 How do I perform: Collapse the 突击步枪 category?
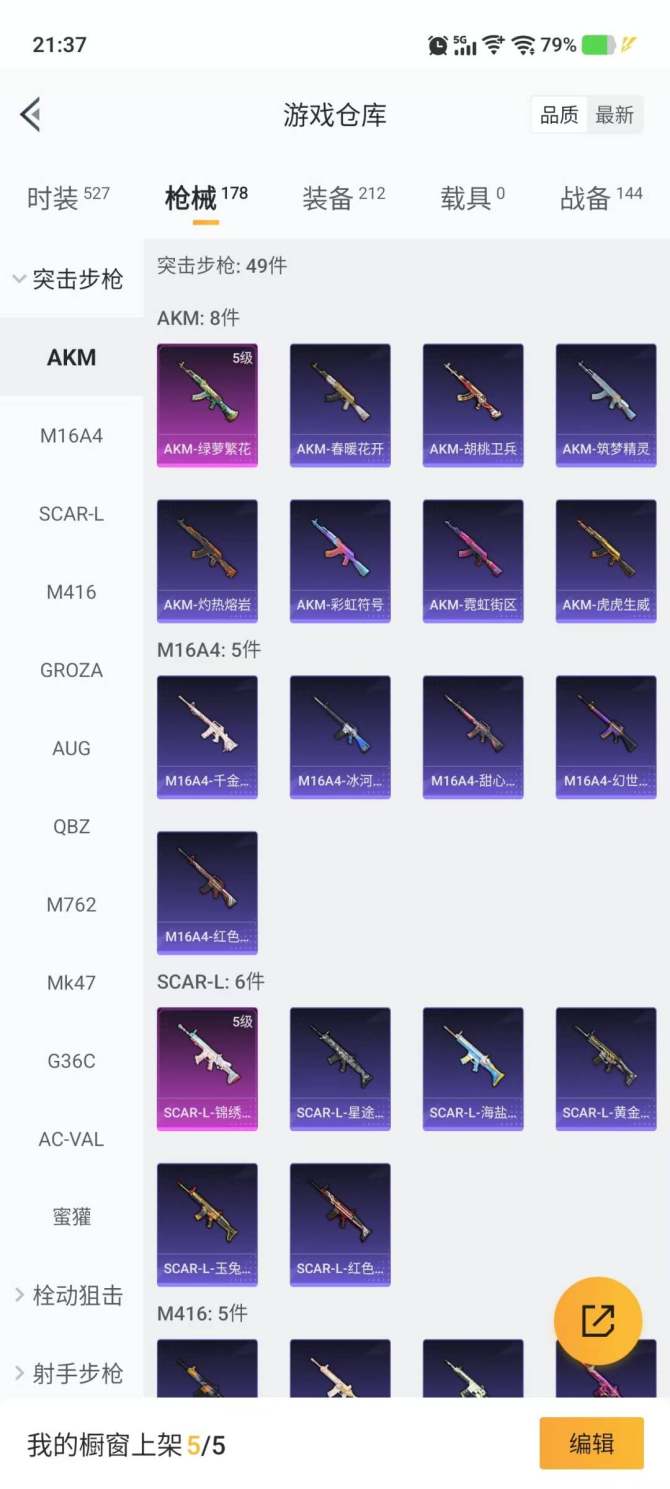coord(68,279)
